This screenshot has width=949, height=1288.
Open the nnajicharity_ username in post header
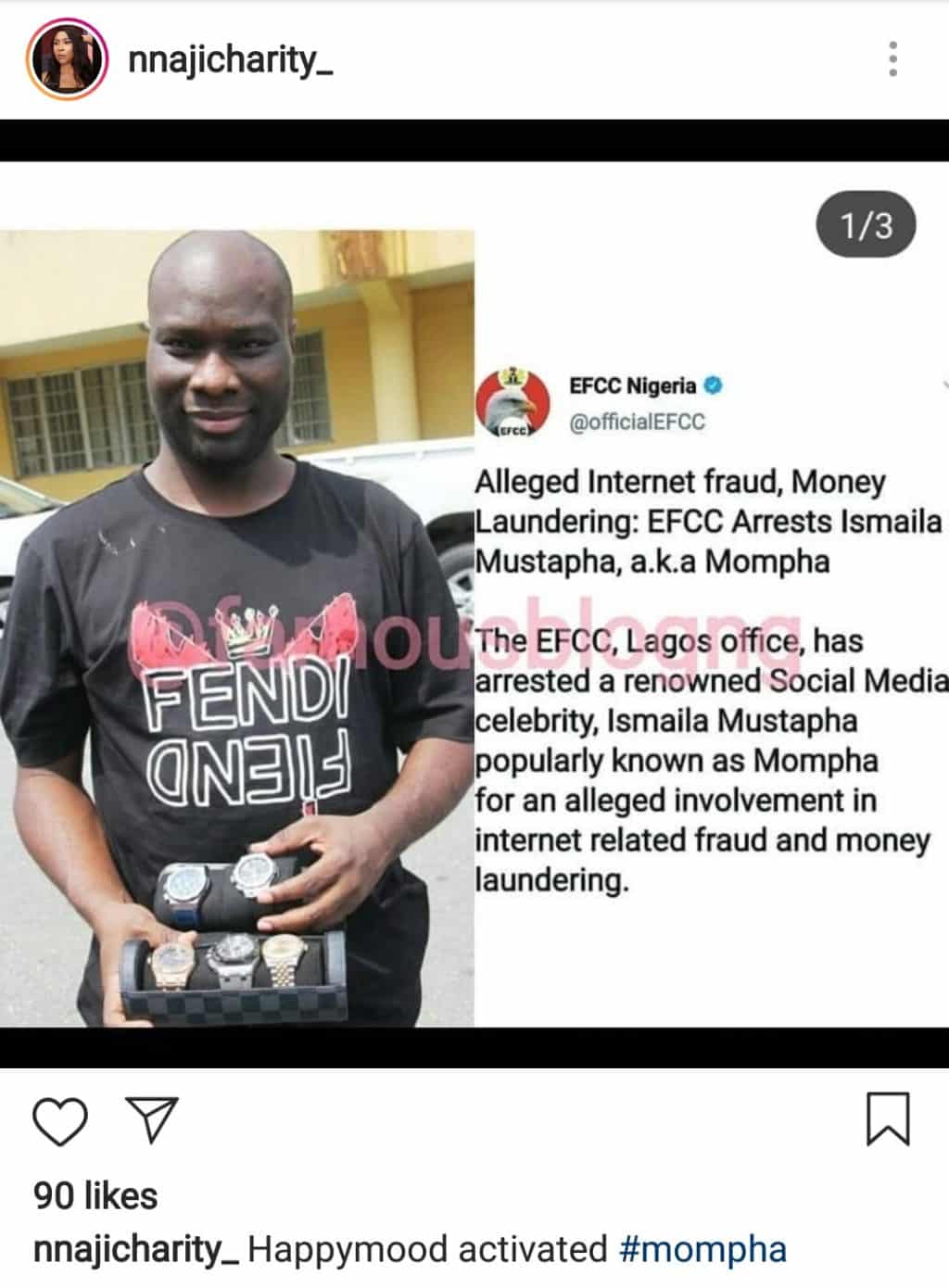pyautogui.click(x=230, y=61)
